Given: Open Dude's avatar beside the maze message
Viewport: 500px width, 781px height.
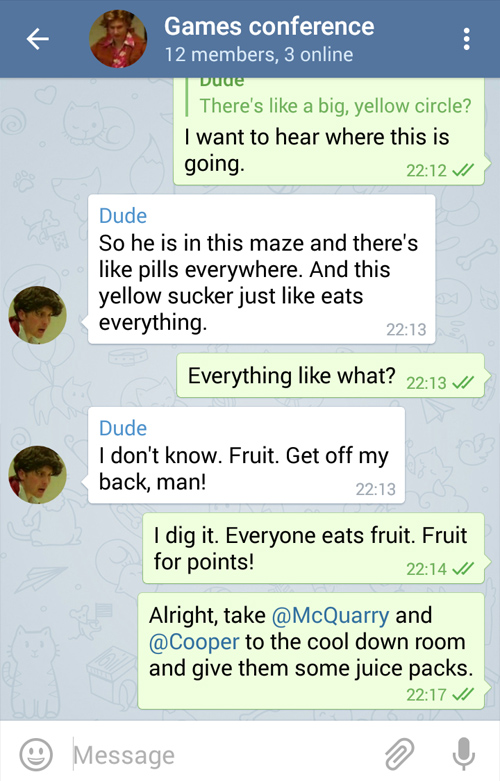Looking at the screenshot, I should pyautogui.click(x=37, y=315).
